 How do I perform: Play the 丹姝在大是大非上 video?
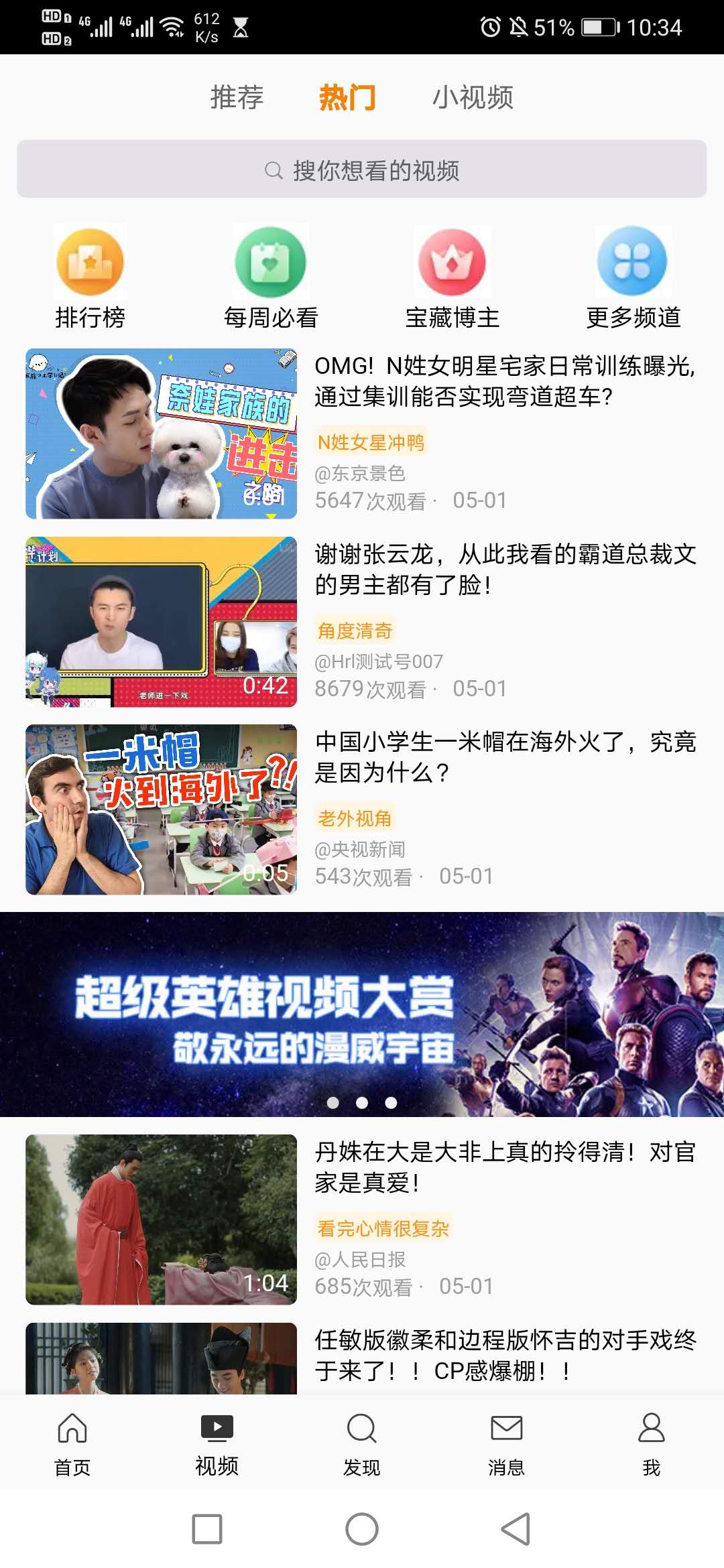[x=161, y=1220]
